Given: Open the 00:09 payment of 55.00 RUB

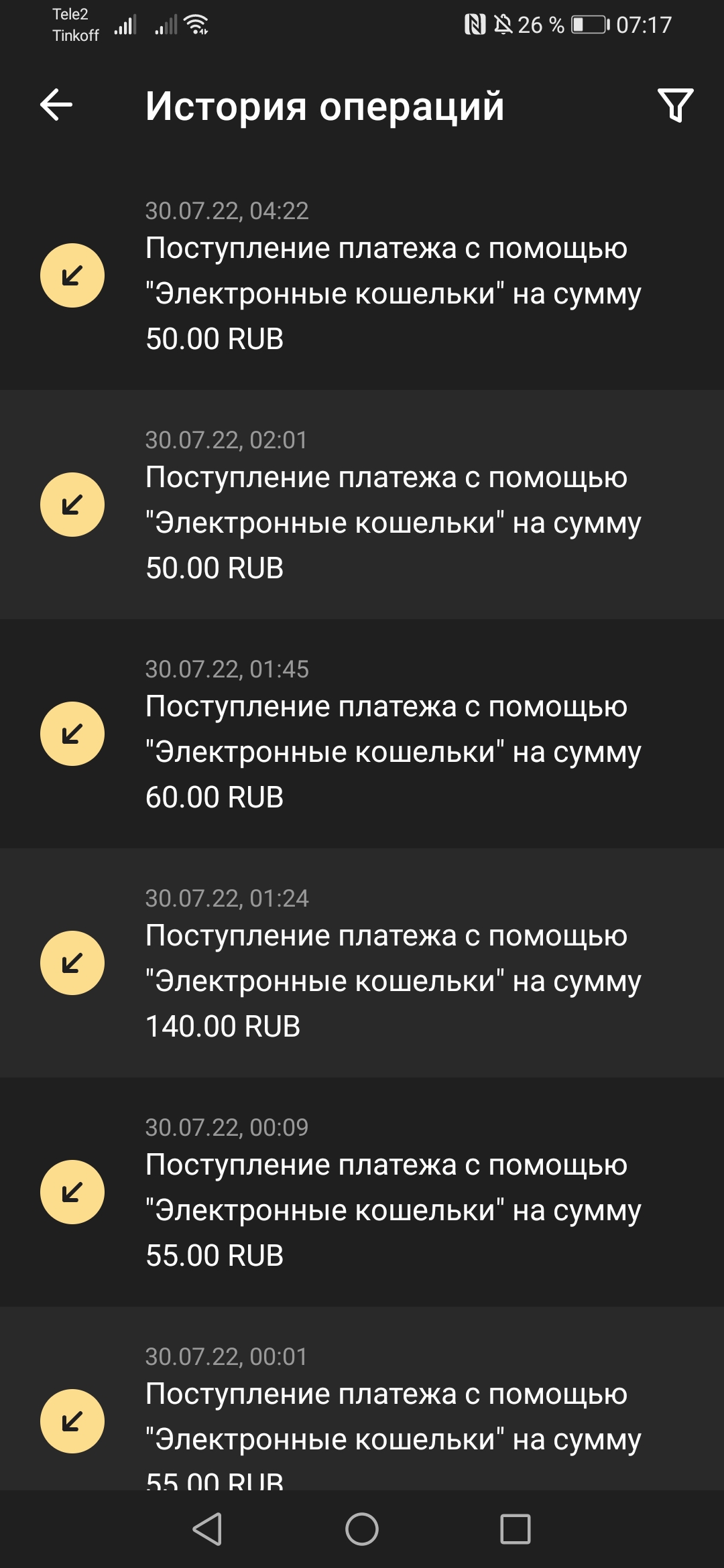Looking at the screenshot, I should click(x=362, y=1192).
